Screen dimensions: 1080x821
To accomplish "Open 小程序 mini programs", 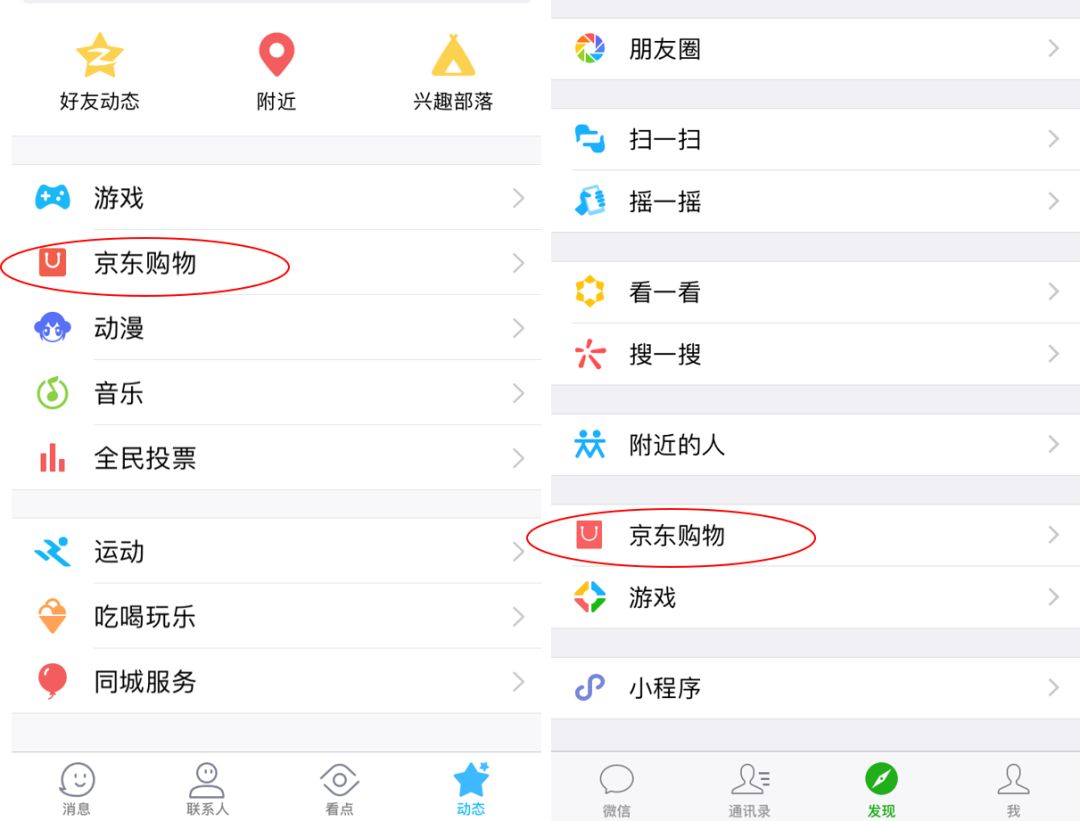I will [x=816, y=687].
